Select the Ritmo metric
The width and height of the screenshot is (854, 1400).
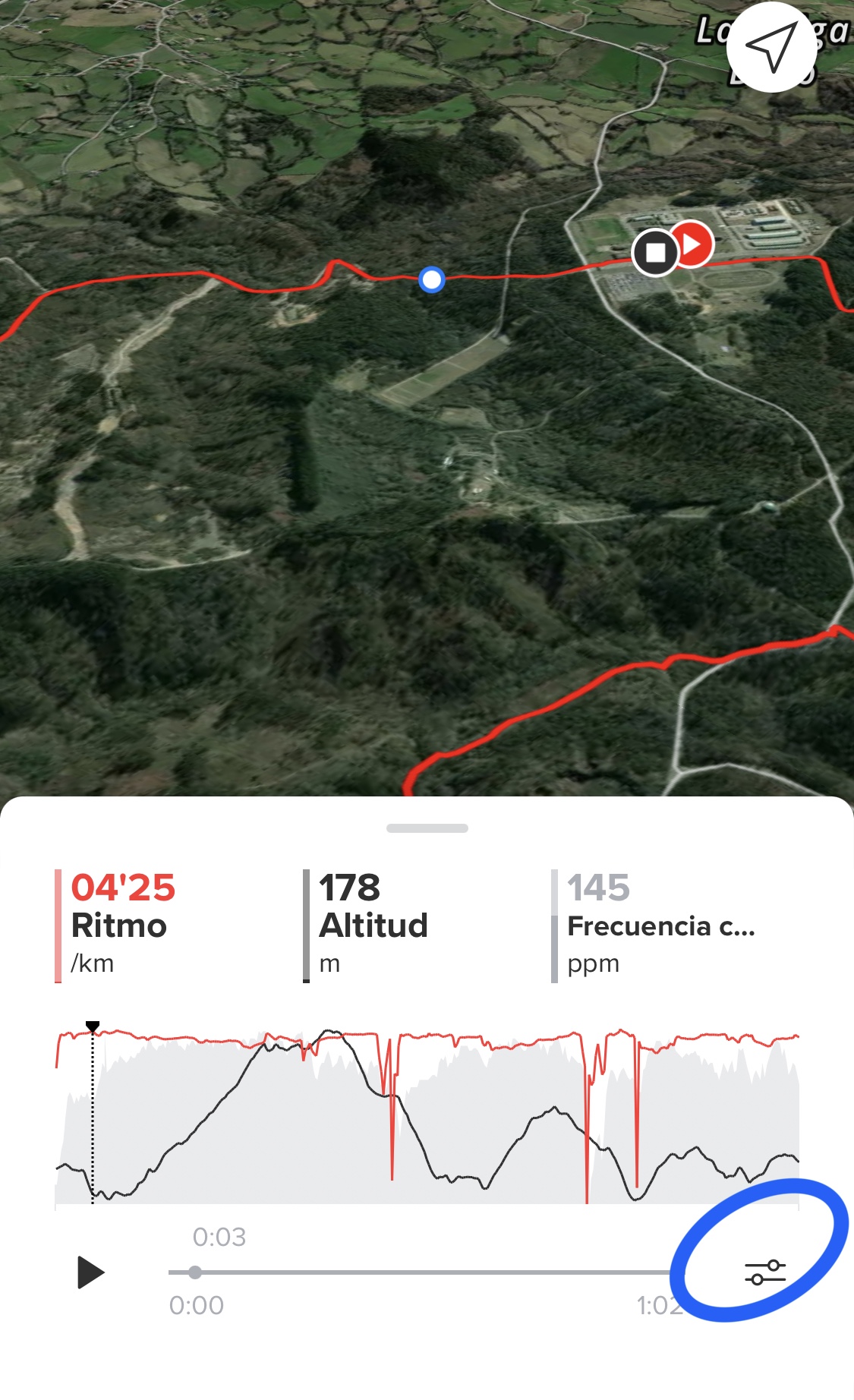pos(123,925)
